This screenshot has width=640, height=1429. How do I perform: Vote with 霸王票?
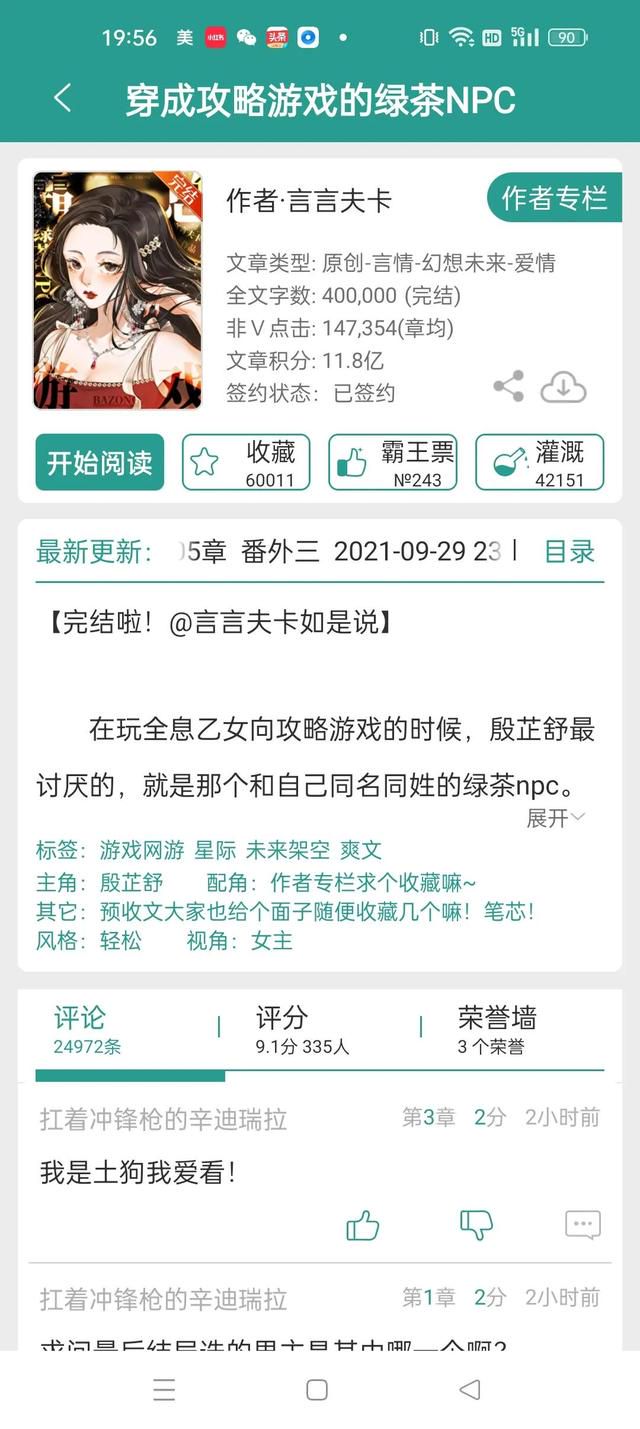tap(392, 462)
